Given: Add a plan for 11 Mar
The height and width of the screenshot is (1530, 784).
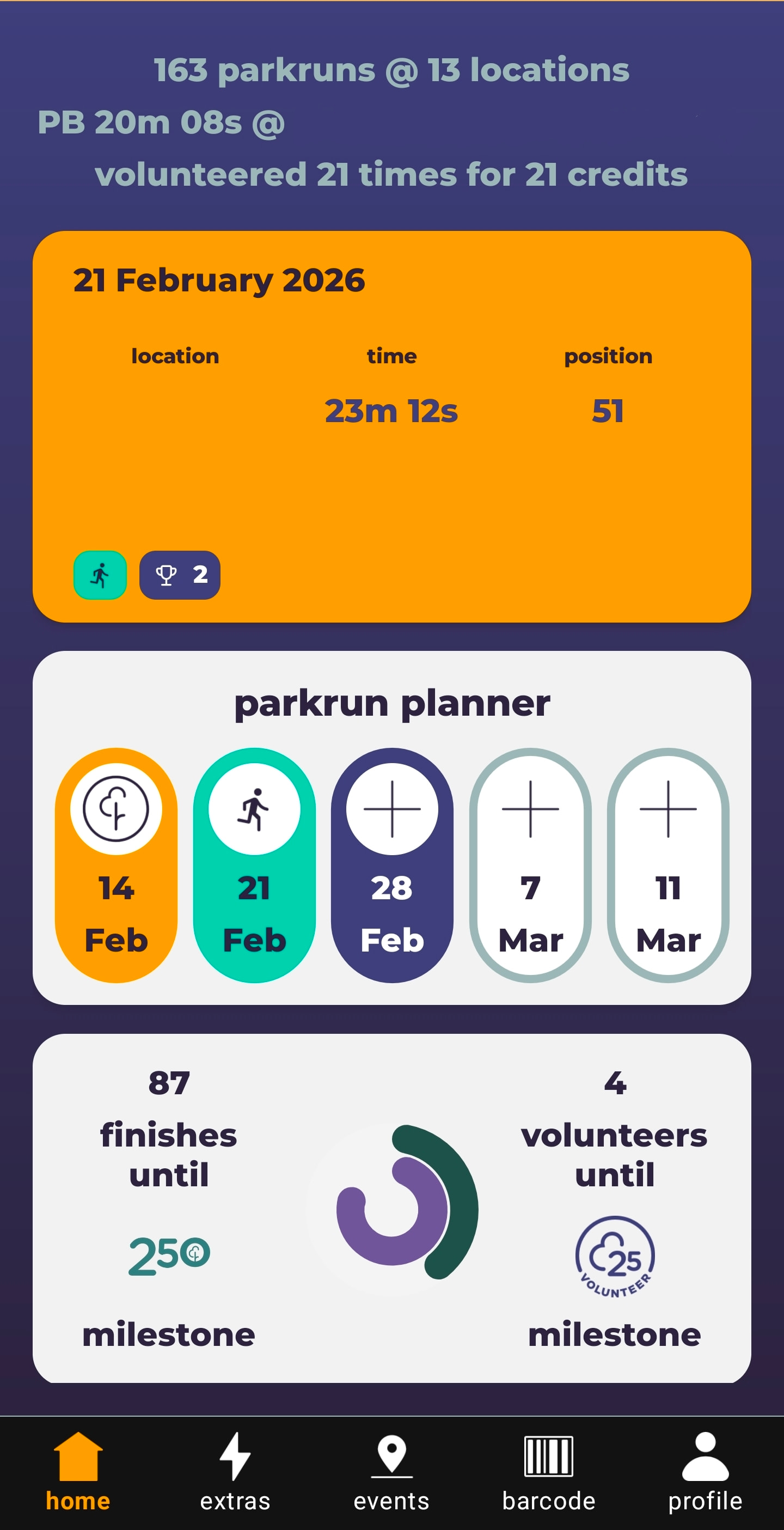Looking at the screenshot, I should click(x=668, y=865).
